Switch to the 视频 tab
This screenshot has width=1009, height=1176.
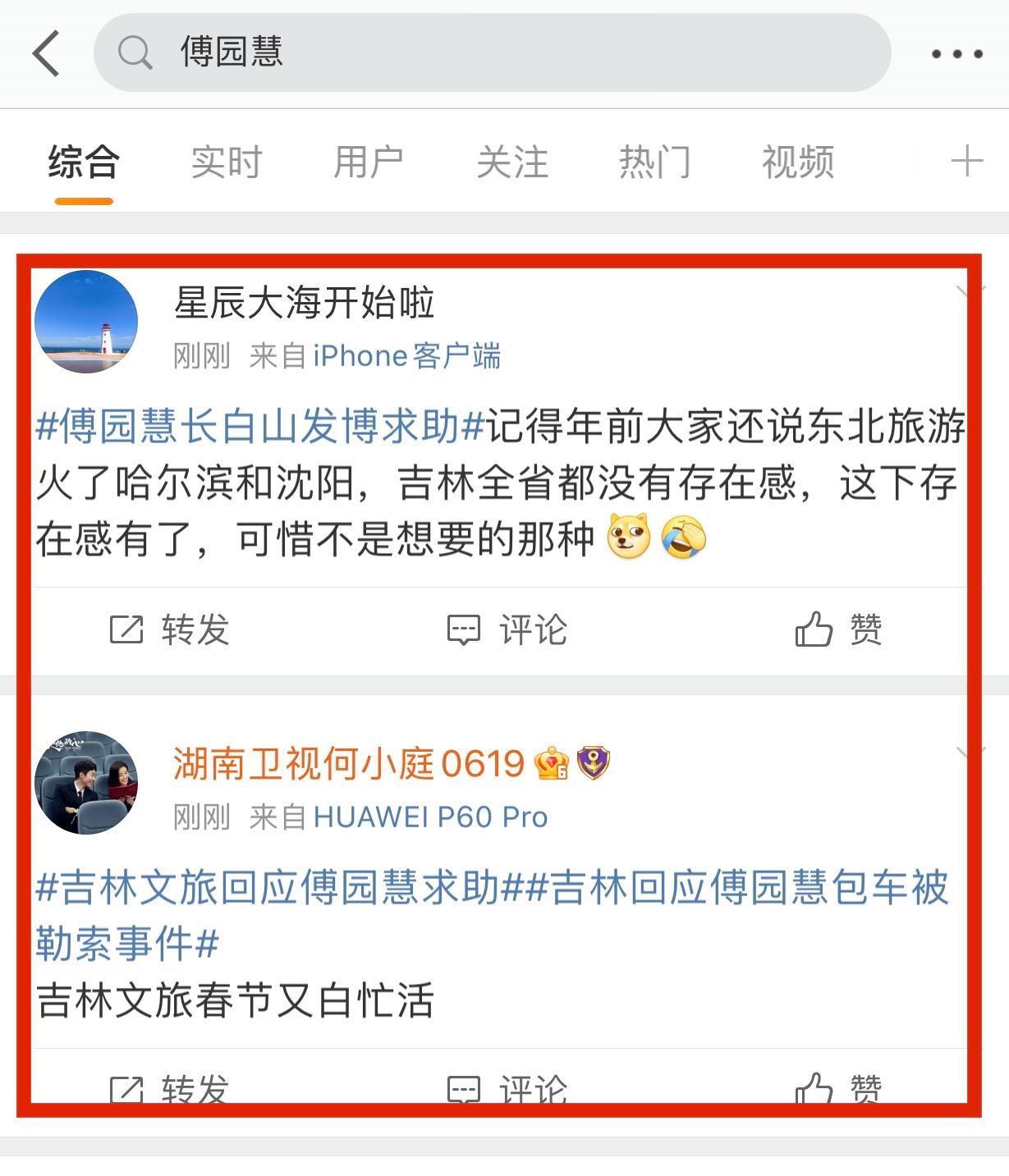pos(797,162)
